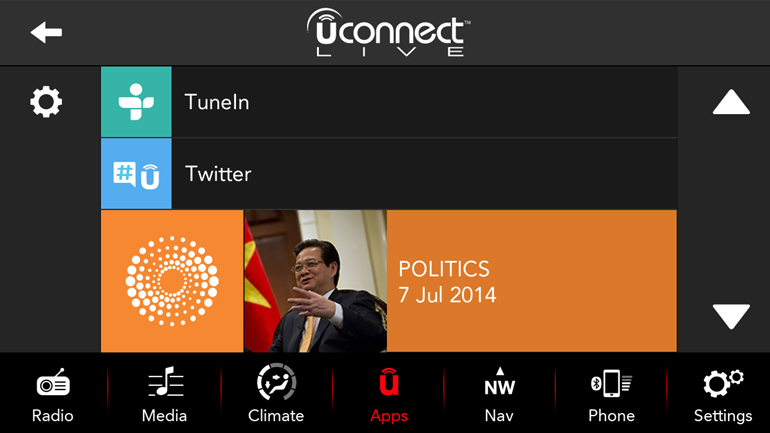Screen dimensions: 770x433
Task: Go to the Settings tab
Action: 722,395
